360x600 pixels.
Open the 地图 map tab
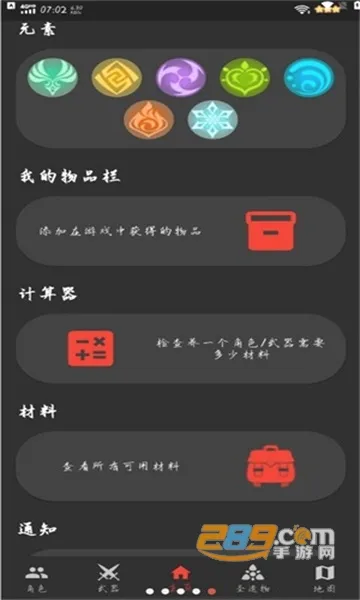324,579
